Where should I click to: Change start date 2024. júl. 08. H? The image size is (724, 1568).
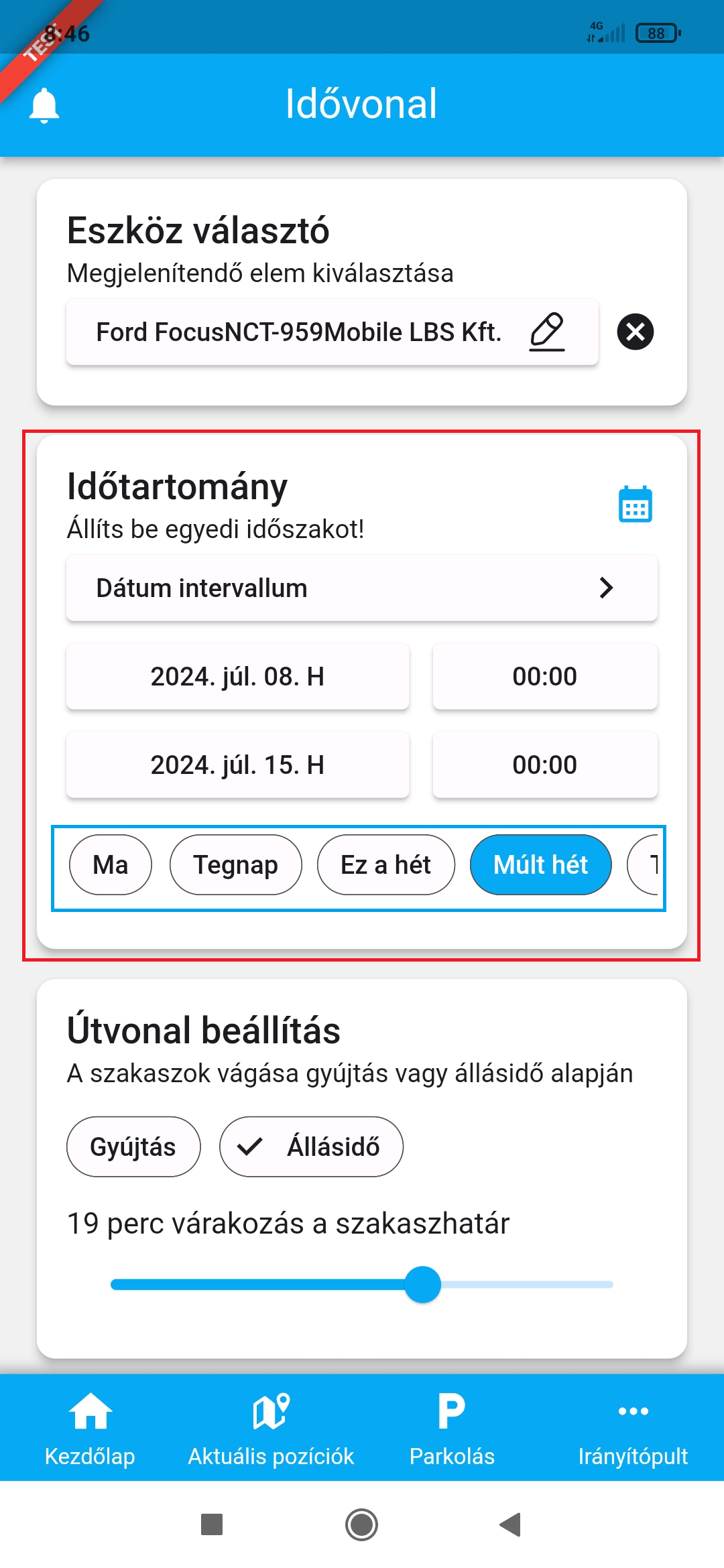pyautogui.click(x=237, y=676)
